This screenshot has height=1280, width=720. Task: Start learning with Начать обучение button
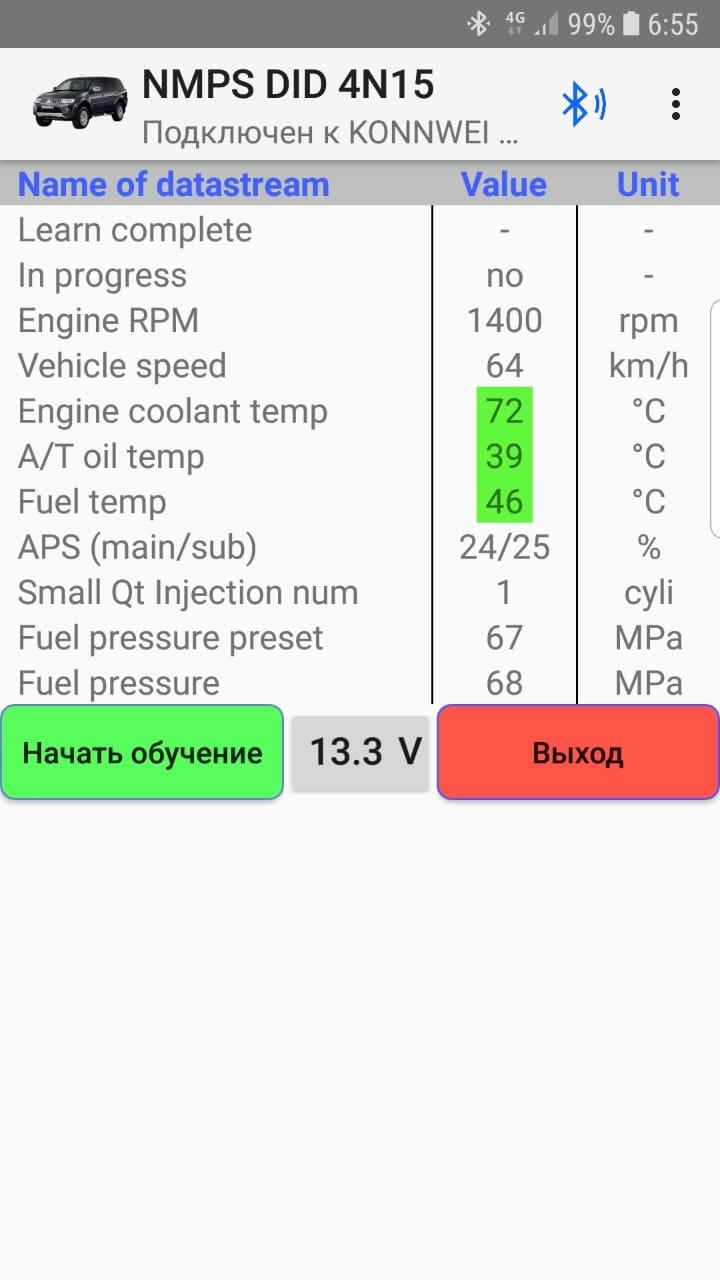tap(142, 752)
